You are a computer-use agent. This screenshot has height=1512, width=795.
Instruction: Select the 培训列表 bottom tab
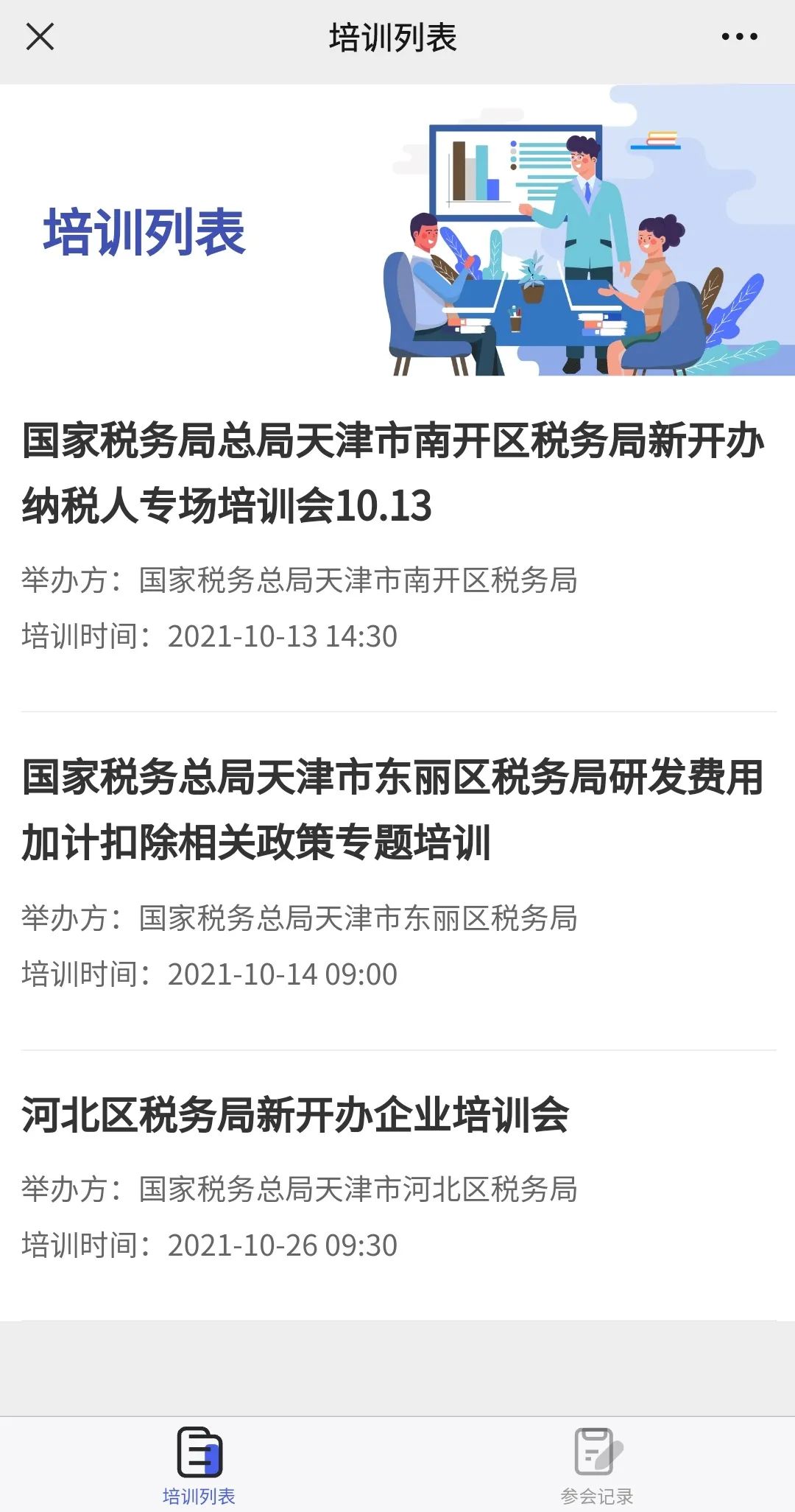[199, 1464]
